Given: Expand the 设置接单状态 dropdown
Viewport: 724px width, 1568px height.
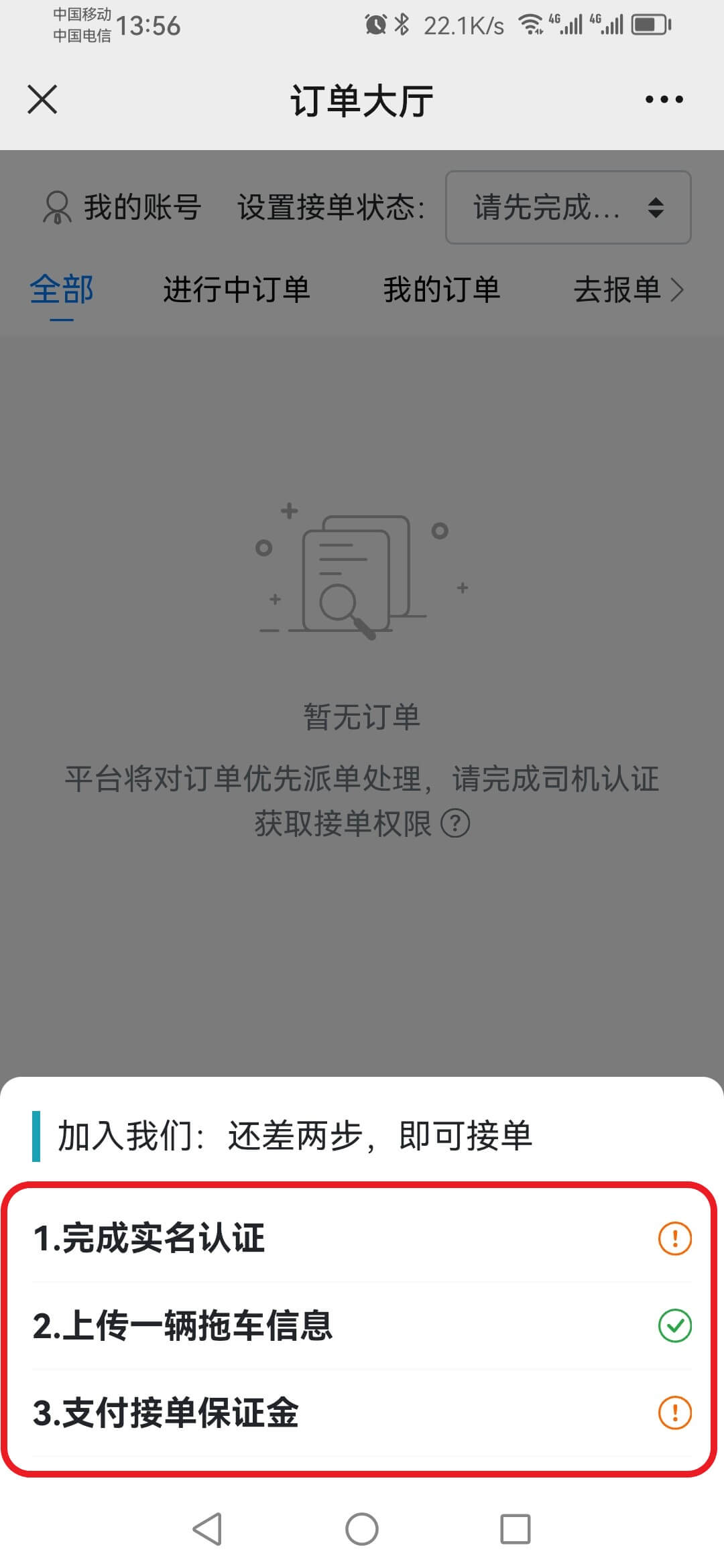Looking at the screenshot, I should point(568,207).
